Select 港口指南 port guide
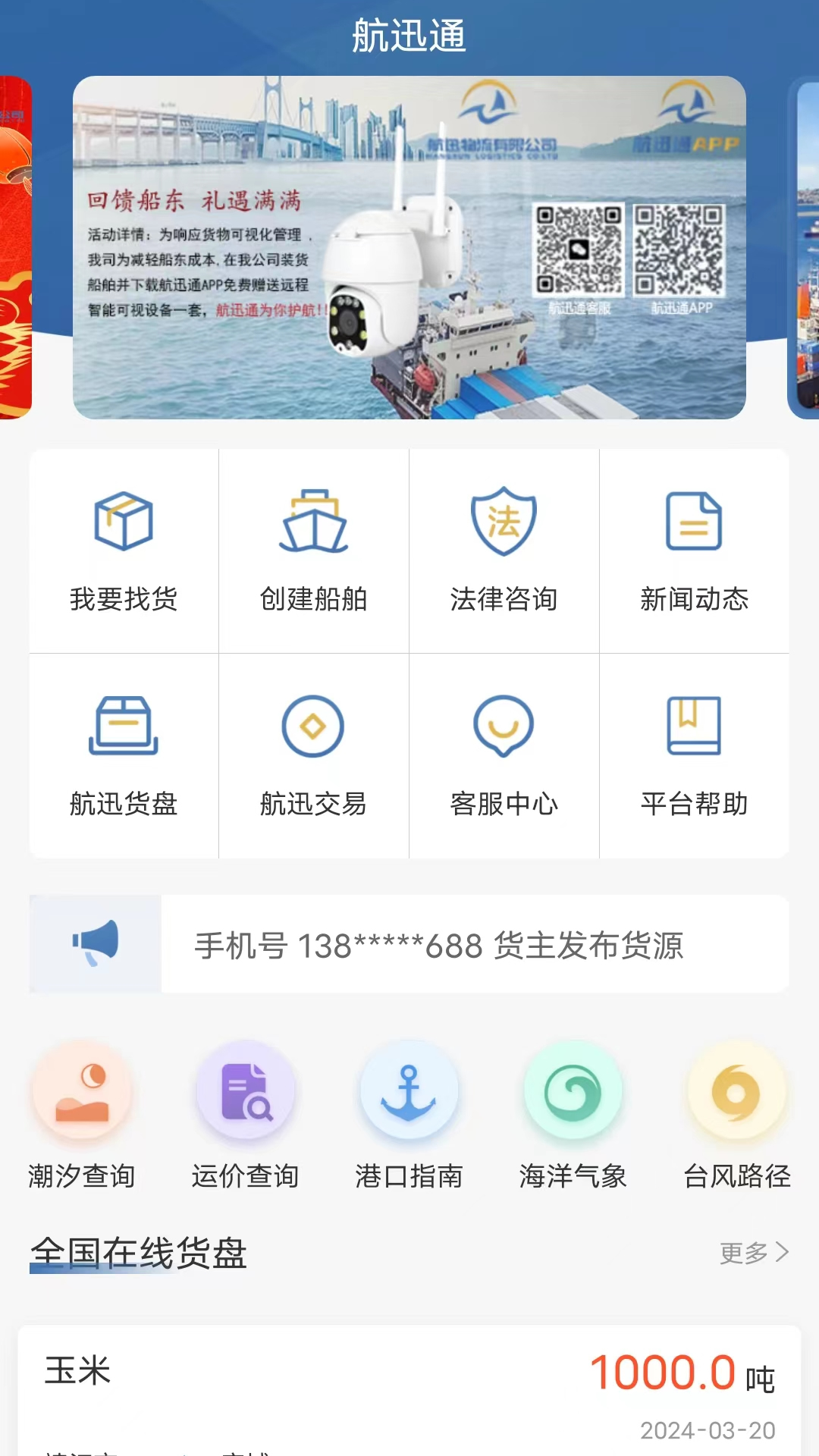This screenshot has width=819, height=1456. [409, 1116]
